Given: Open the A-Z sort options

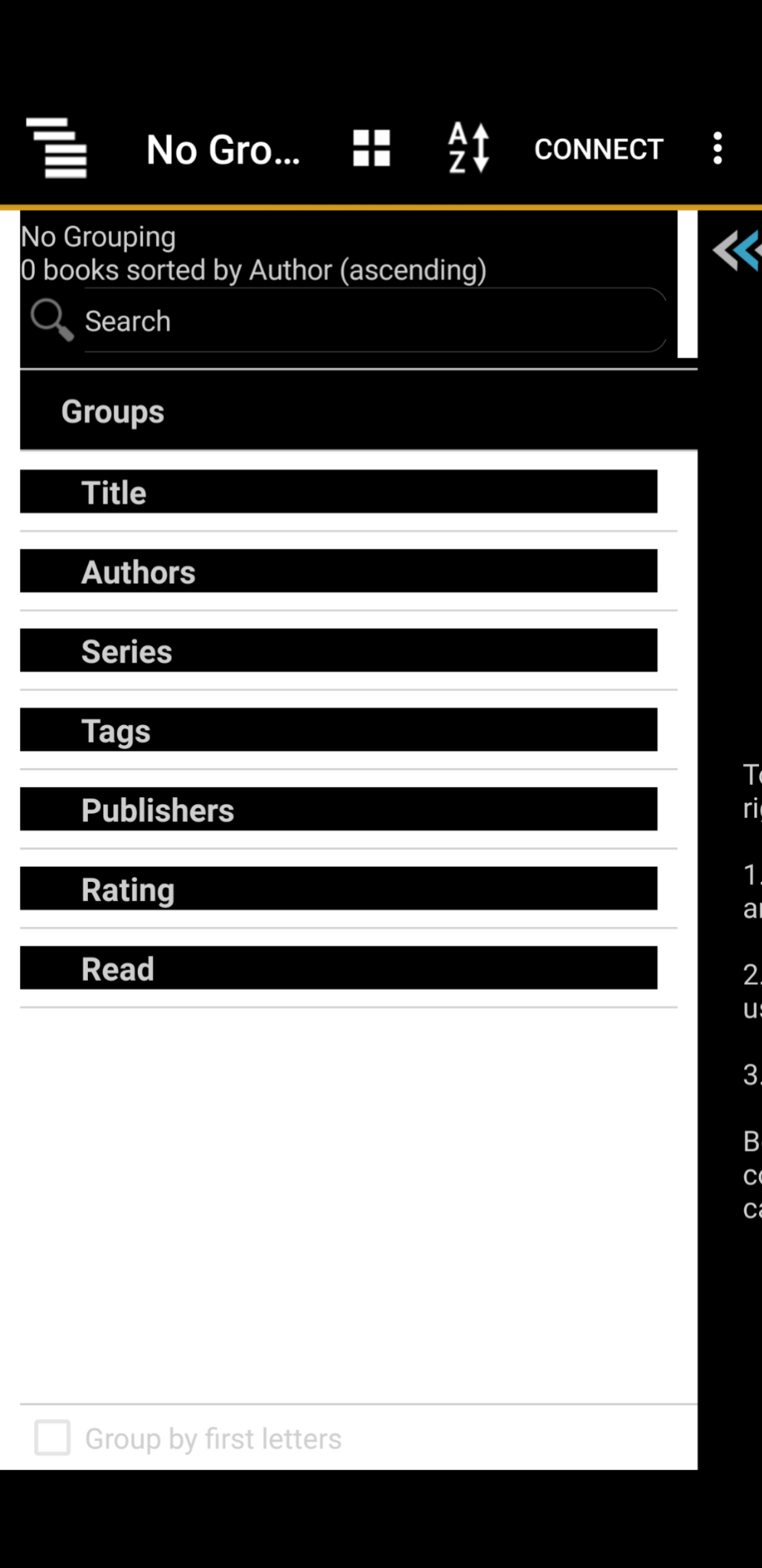Looking at the screenshot, I should [468, 148].
